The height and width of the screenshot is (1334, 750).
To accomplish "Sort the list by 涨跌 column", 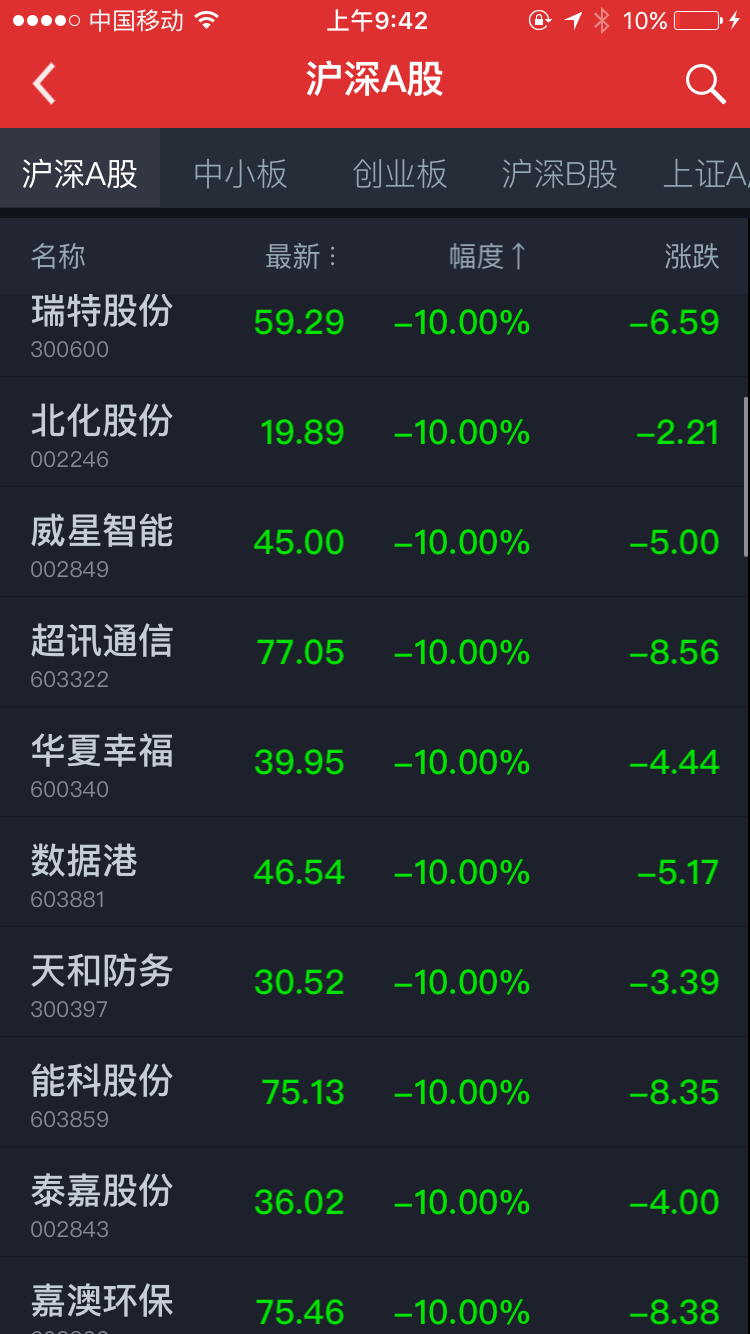I will [691, 257].
